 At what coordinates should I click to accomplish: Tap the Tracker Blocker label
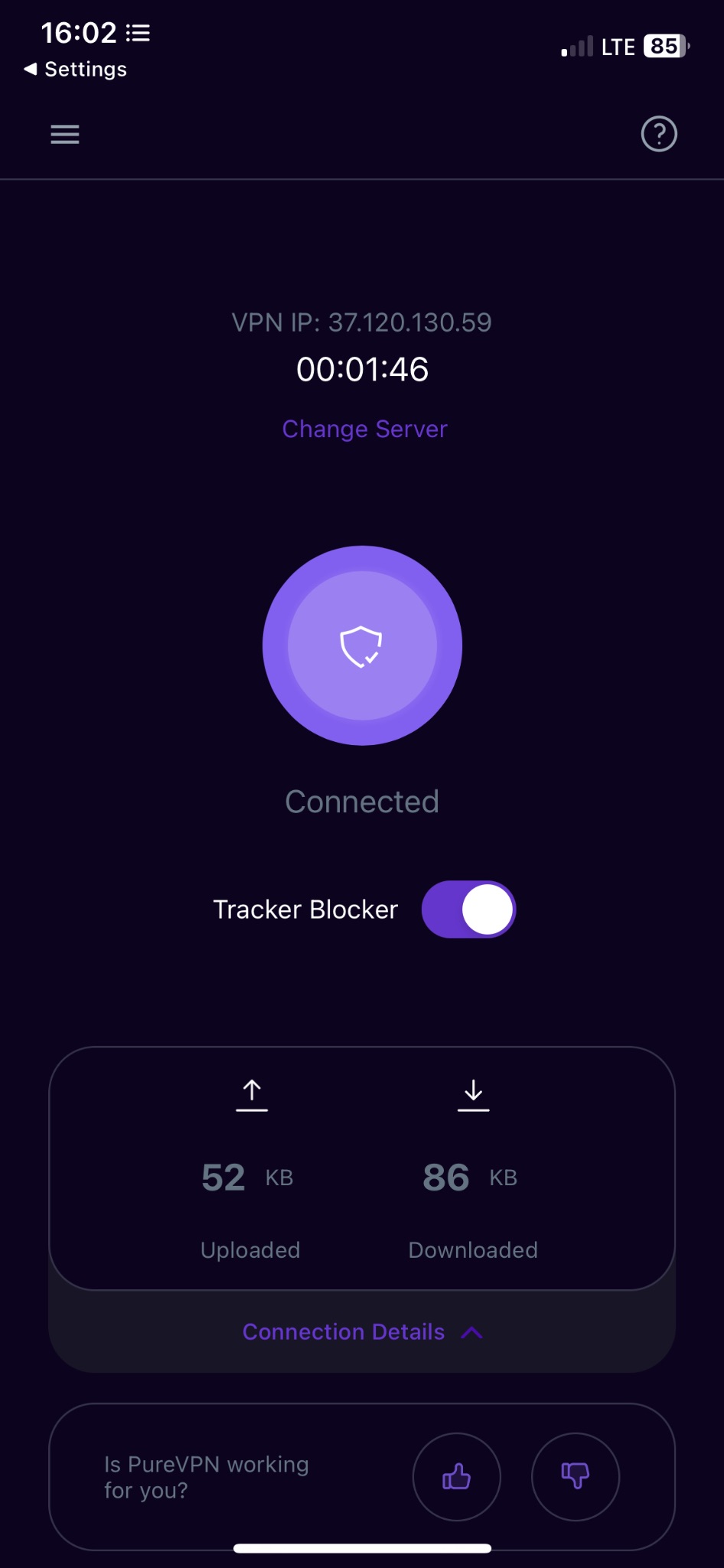tap(304, 909)
